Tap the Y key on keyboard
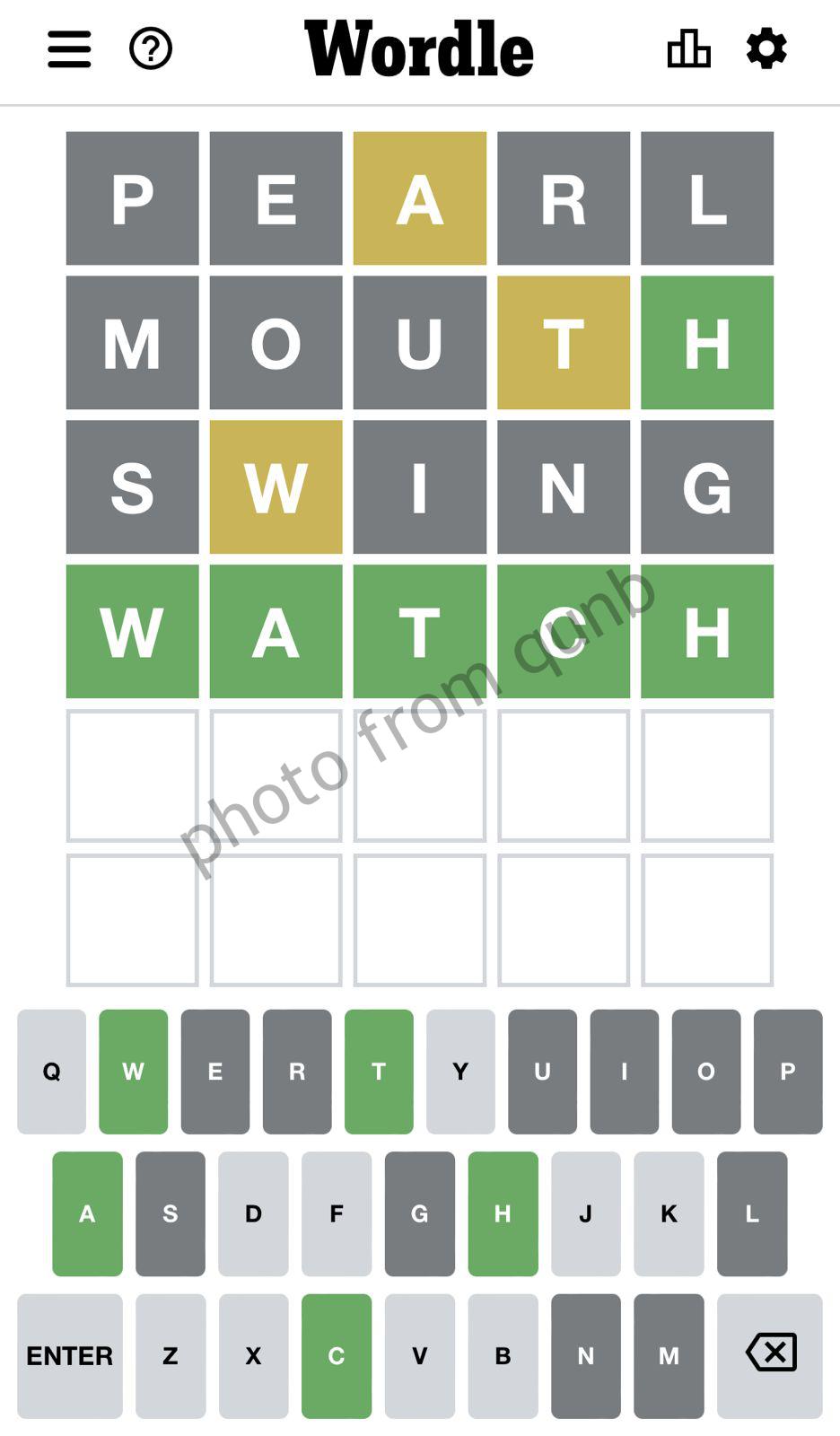Screen dimensions: 840x1436 tap(460, 1072)
